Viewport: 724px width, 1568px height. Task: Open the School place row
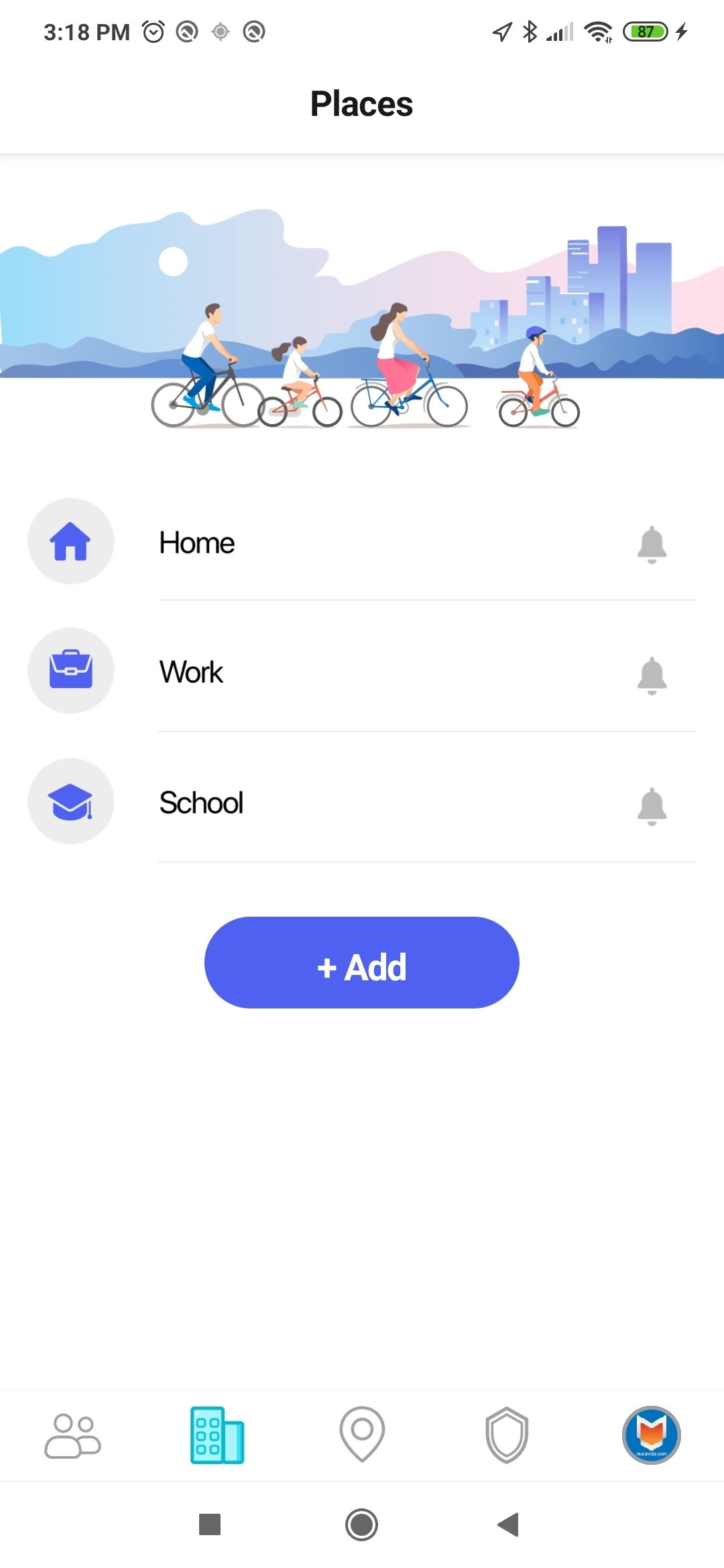click(x=362, y=802)
